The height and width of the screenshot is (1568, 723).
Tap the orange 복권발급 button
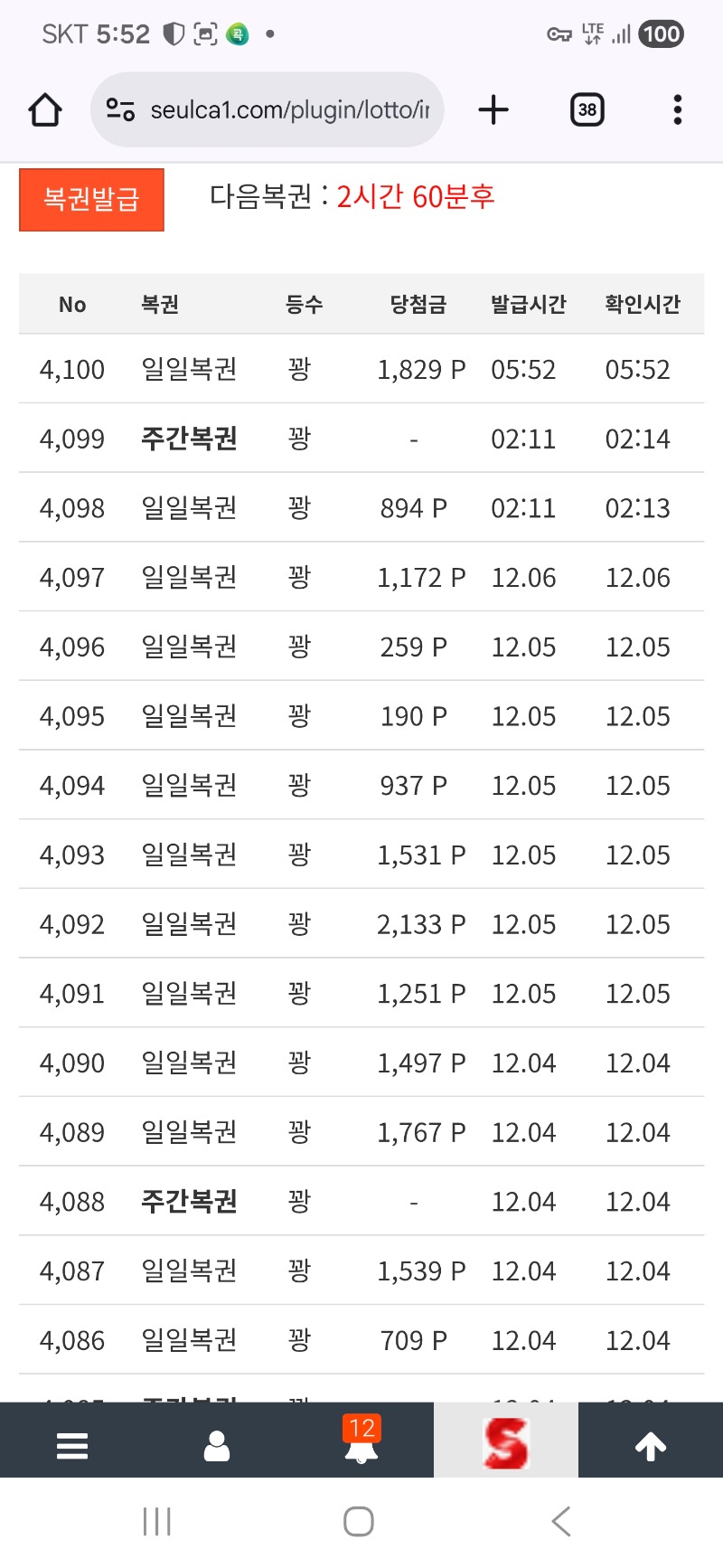90,199
